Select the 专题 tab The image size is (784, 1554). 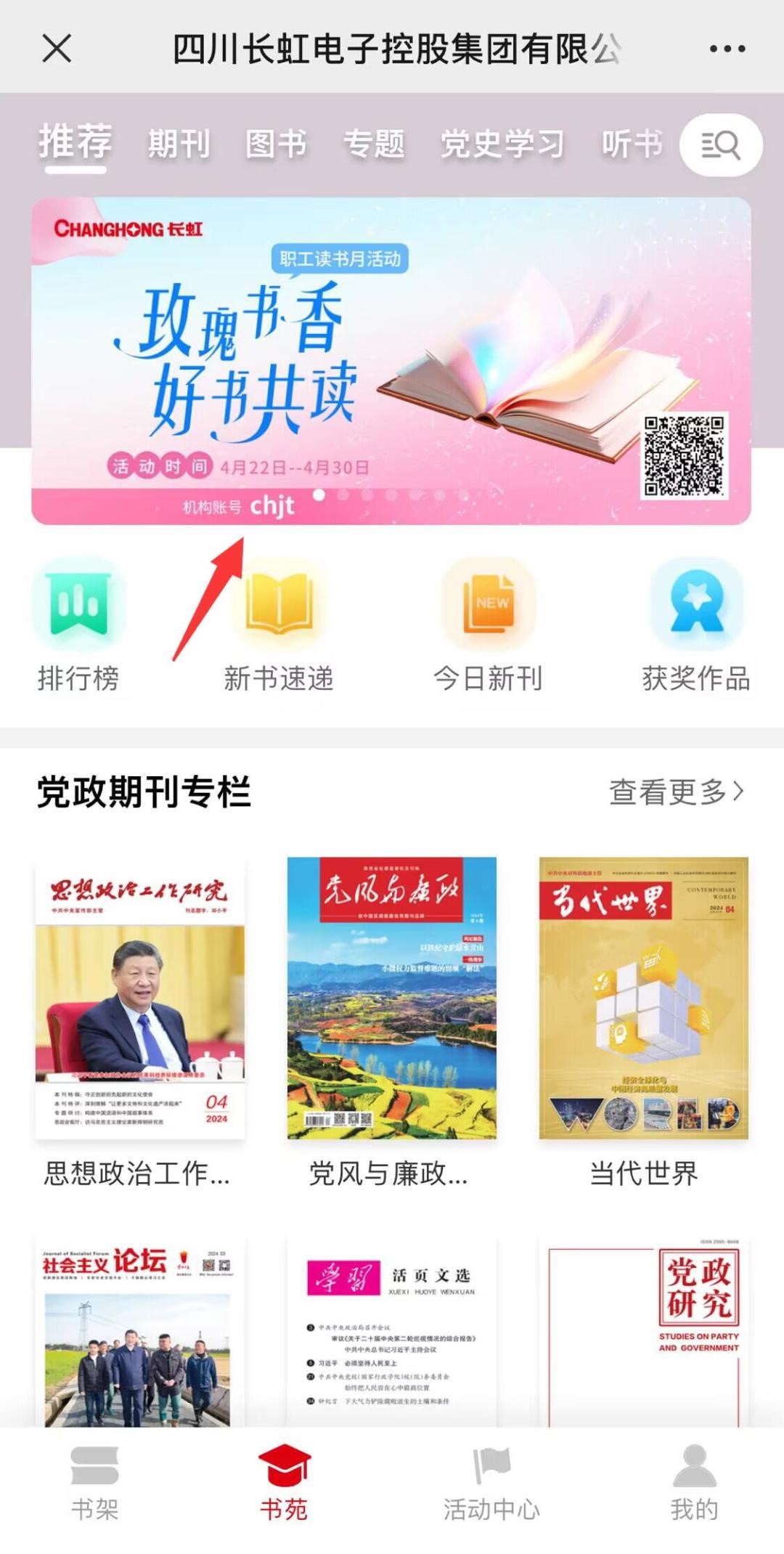[374, 143]
